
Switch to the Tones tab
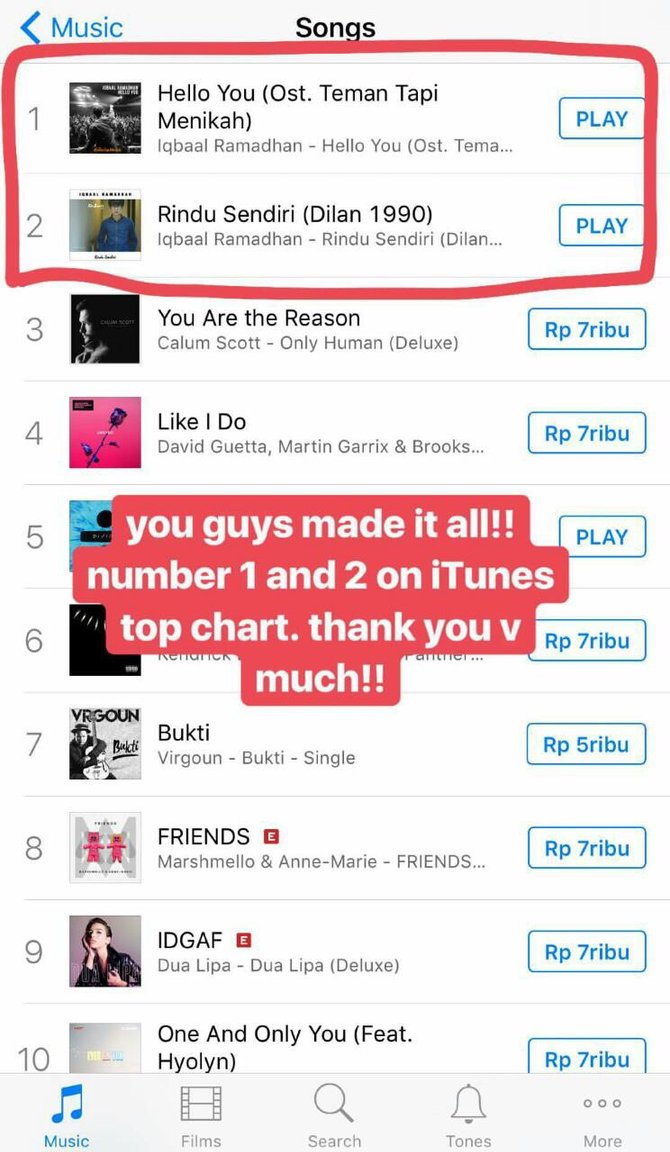(468, 1115)
